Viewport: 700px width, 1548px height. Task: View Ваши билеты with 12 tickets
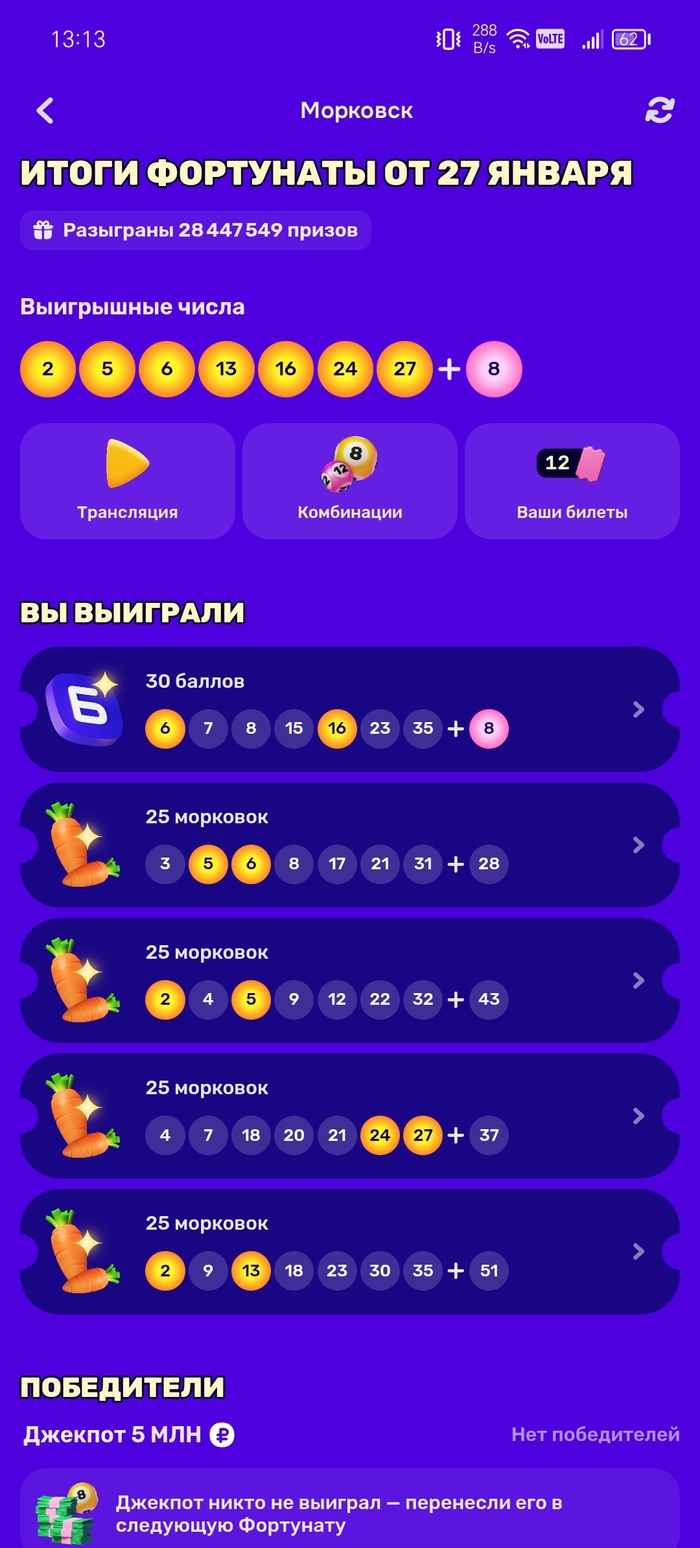(572, 481)
